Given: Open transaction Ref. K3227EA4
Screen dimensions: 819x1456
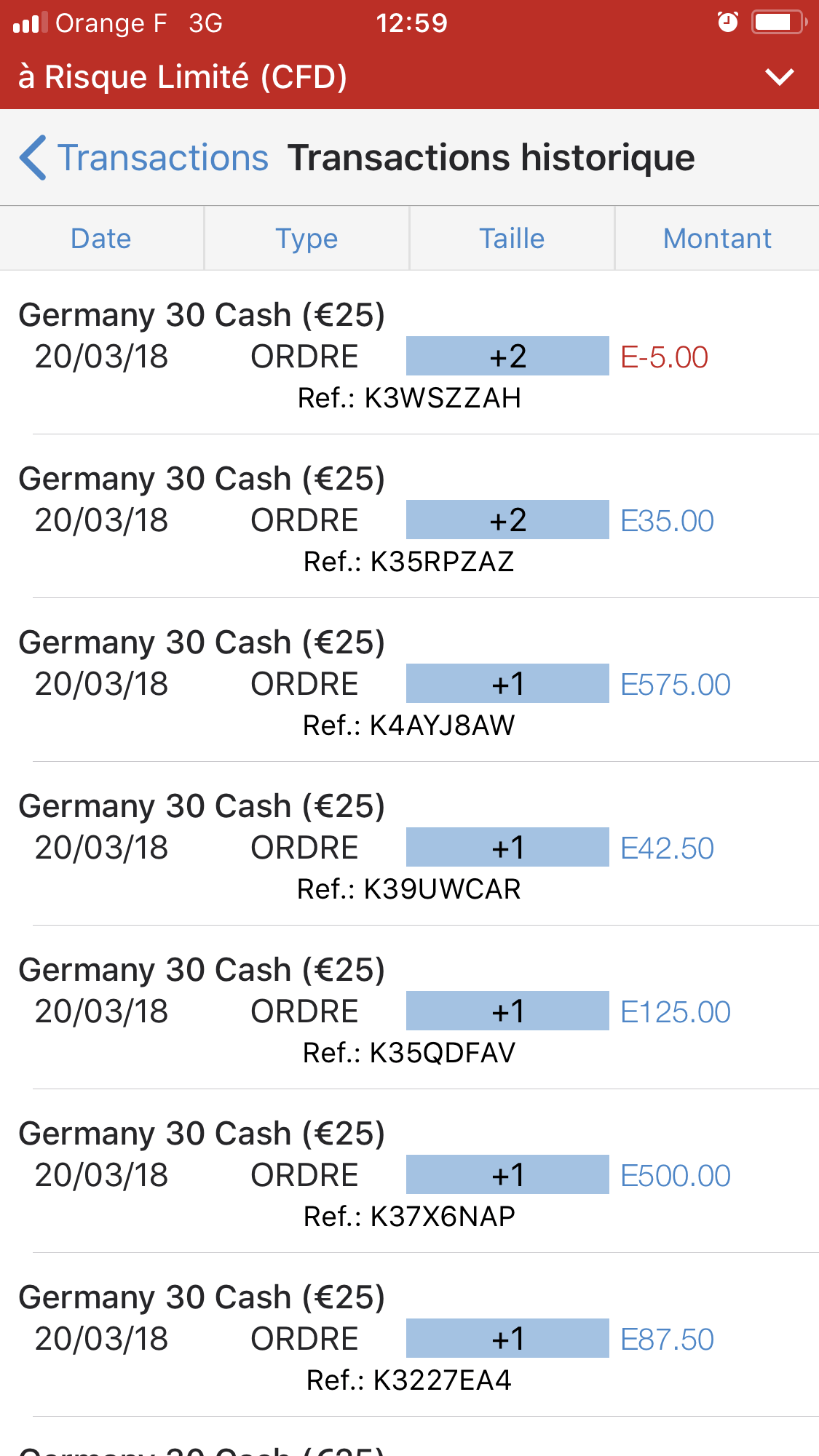Looking at the screenshot, I should click(x=409, y=1340).
